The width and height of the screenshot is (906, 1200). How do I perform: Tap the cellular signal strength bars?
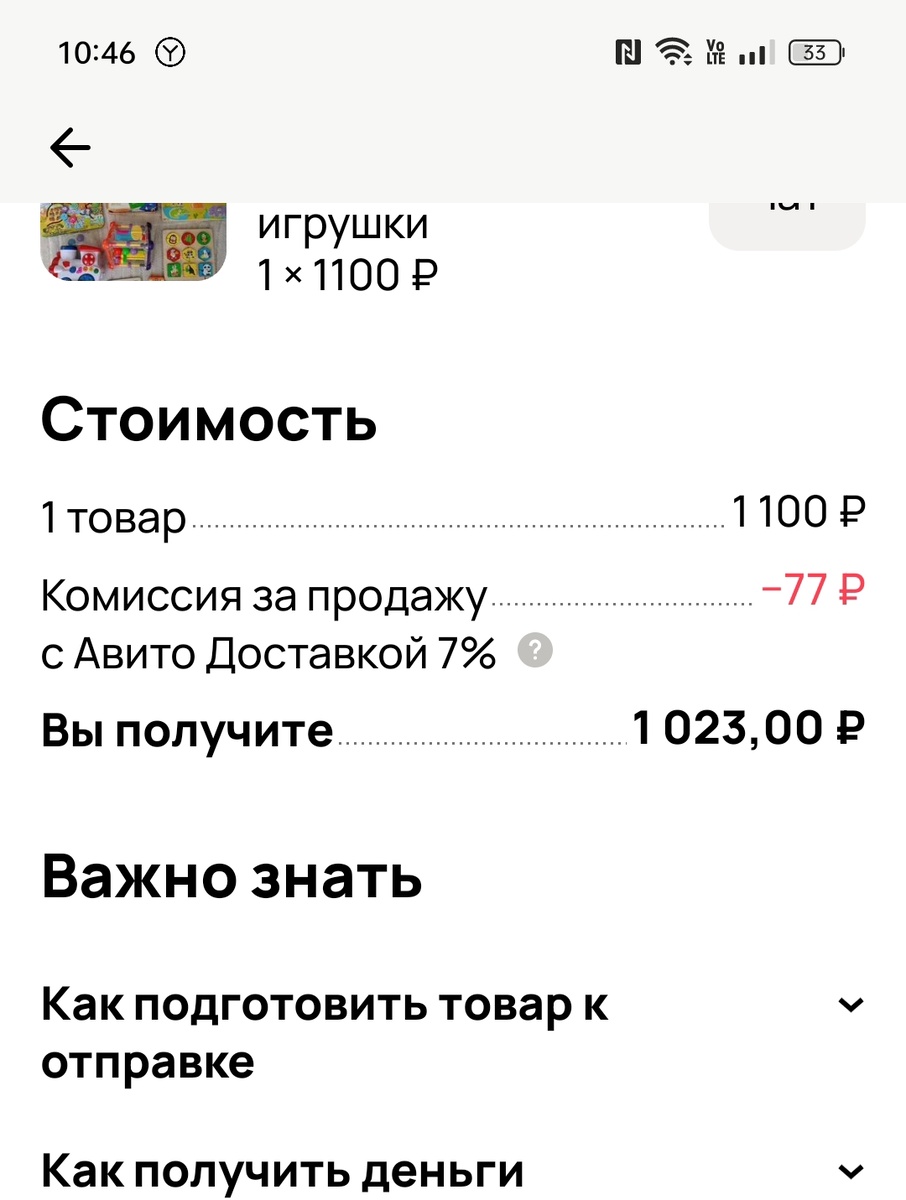[756, 52]
